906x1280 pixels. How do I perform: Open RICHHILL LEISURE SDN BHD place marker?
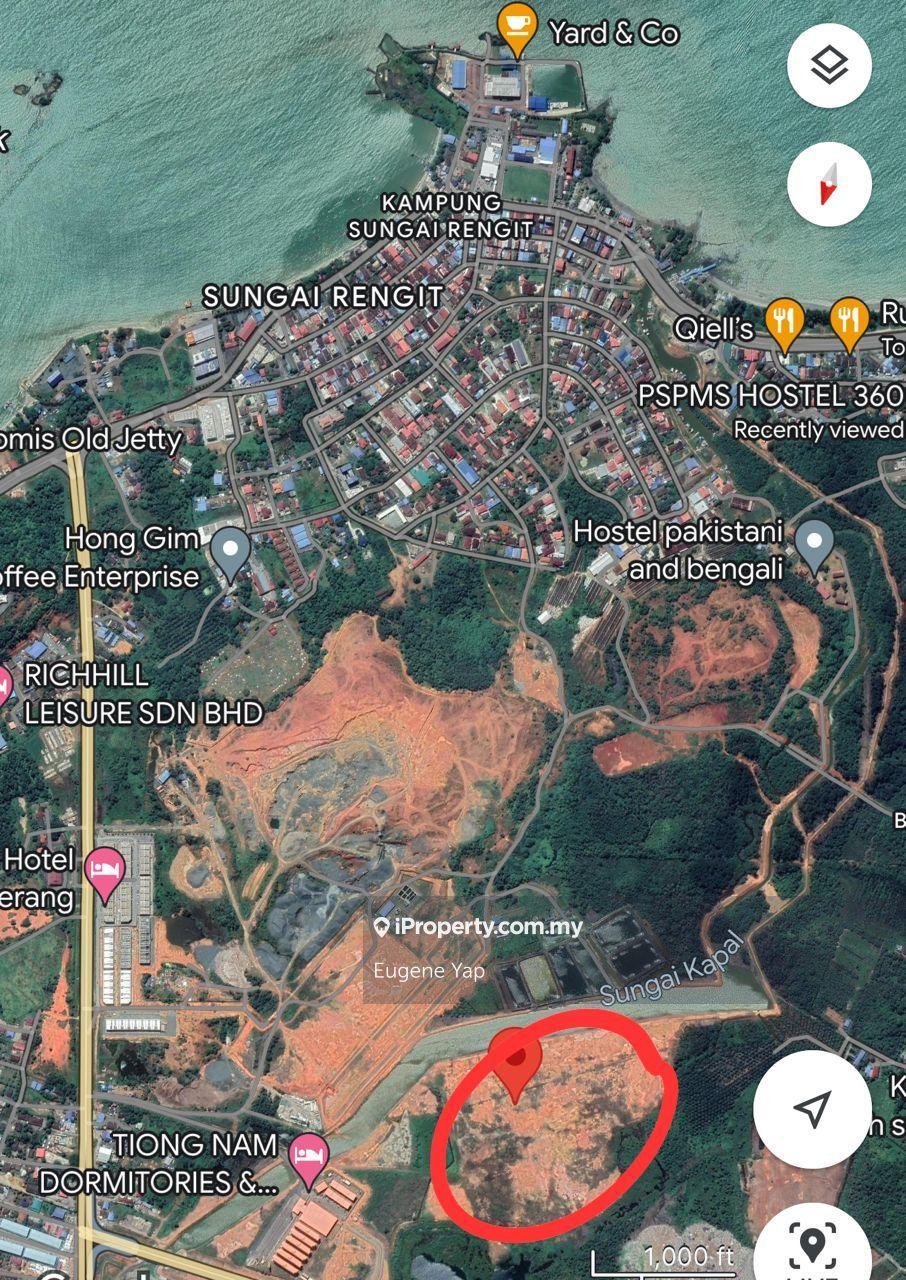tap(4, 687)
